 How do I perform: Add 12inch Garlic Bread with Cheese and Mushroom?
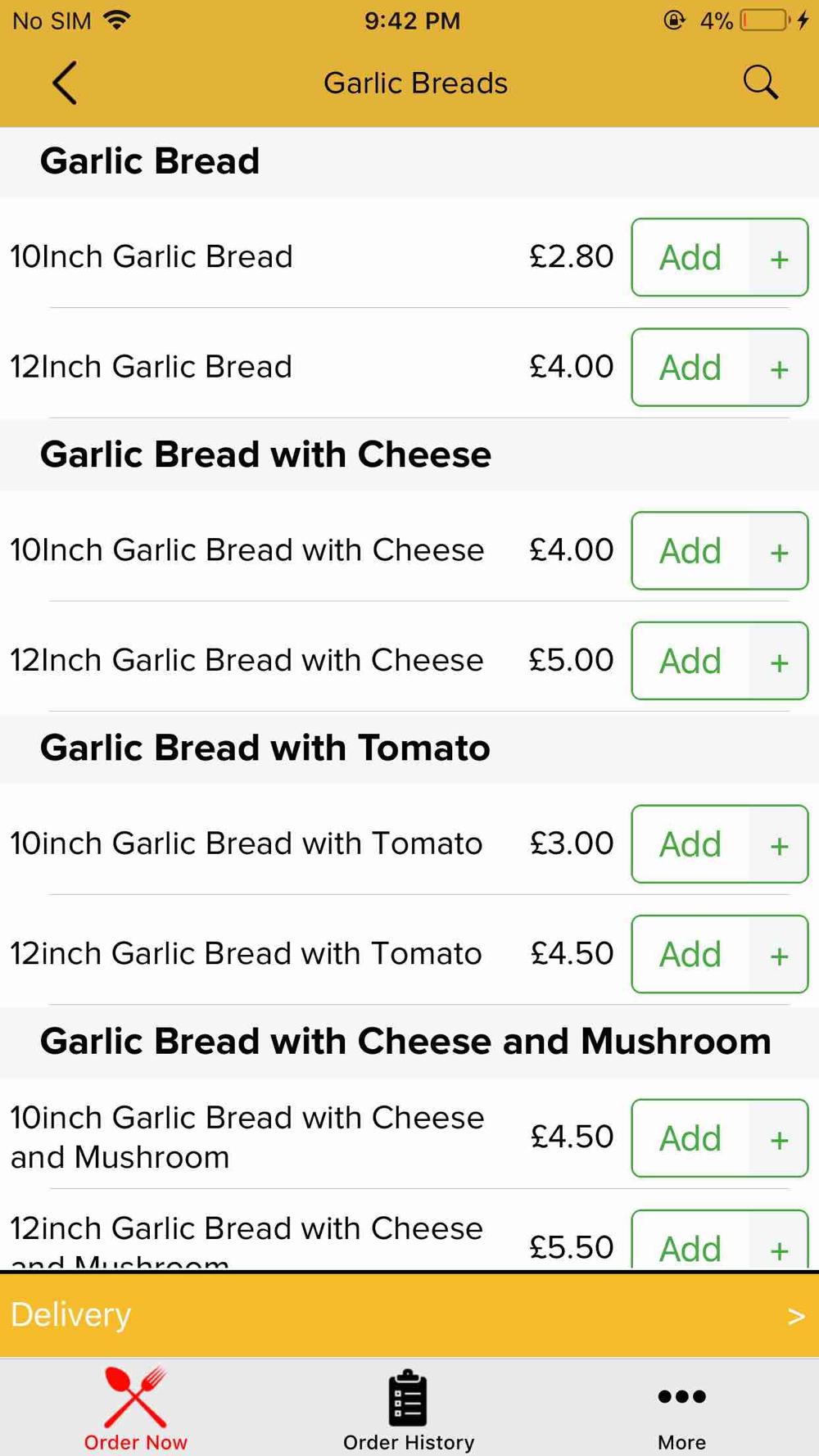pos(719,1240)
